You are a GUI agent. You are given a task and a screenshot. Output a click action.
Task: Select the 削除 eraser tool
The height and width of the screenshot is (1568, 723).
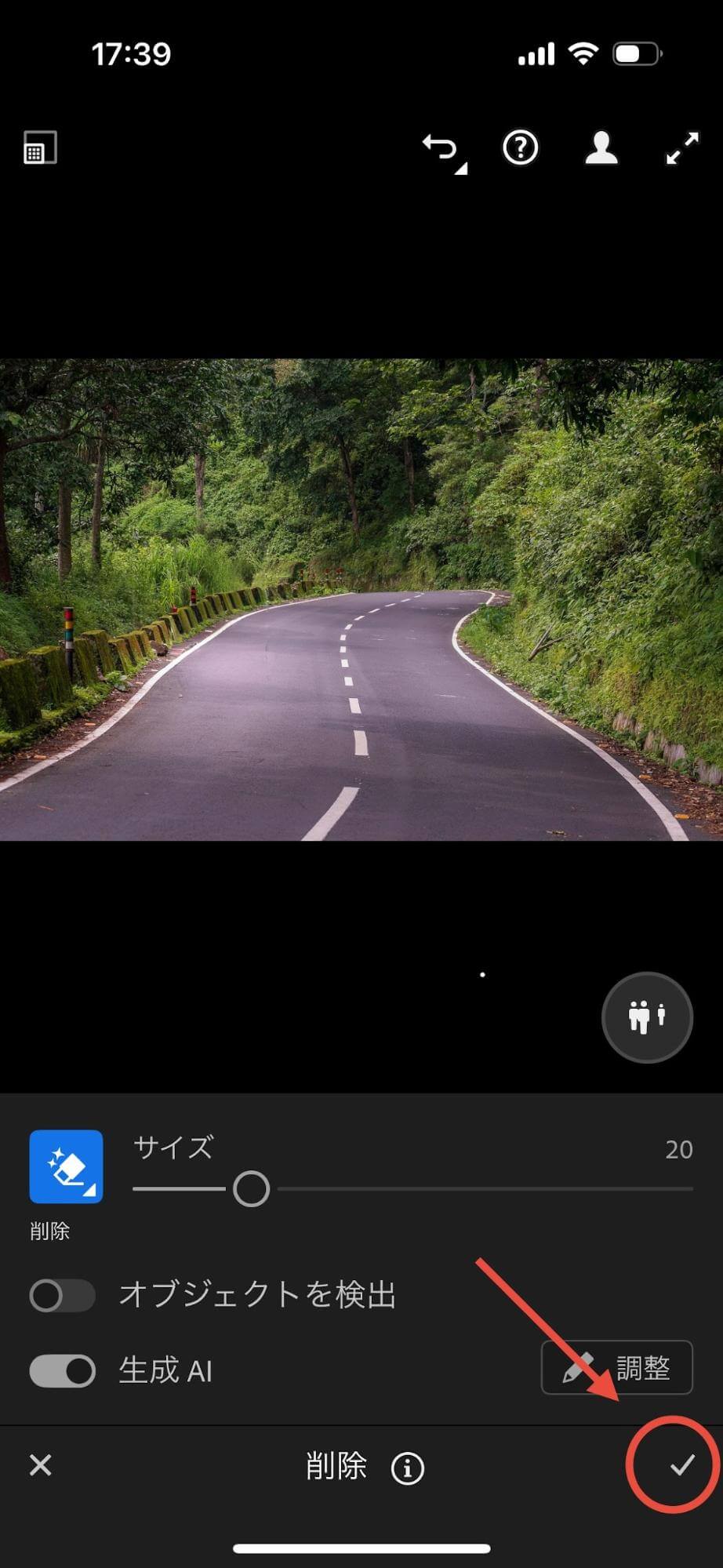coord(66,1166)
